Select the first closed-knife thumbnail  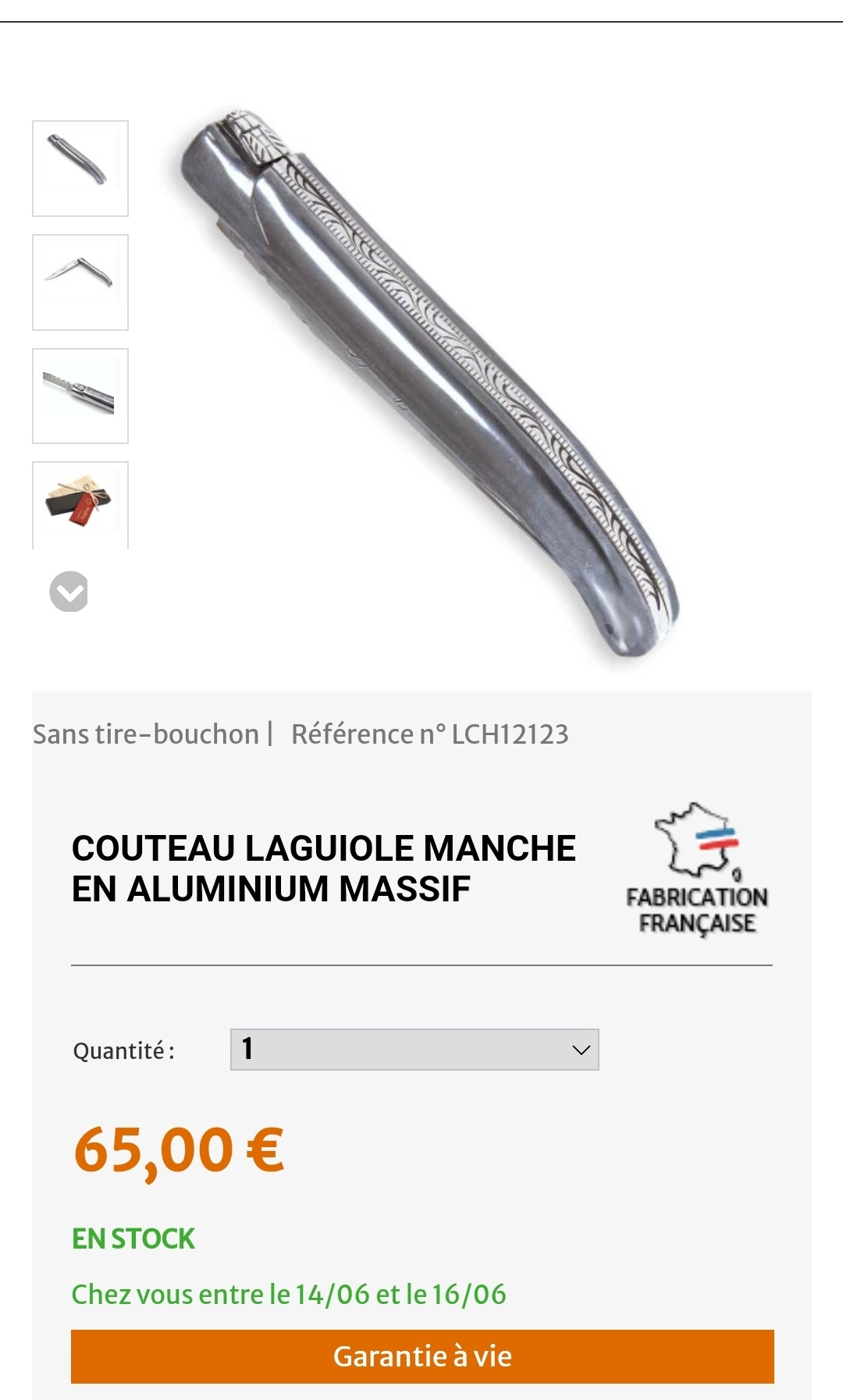point(80,169)
